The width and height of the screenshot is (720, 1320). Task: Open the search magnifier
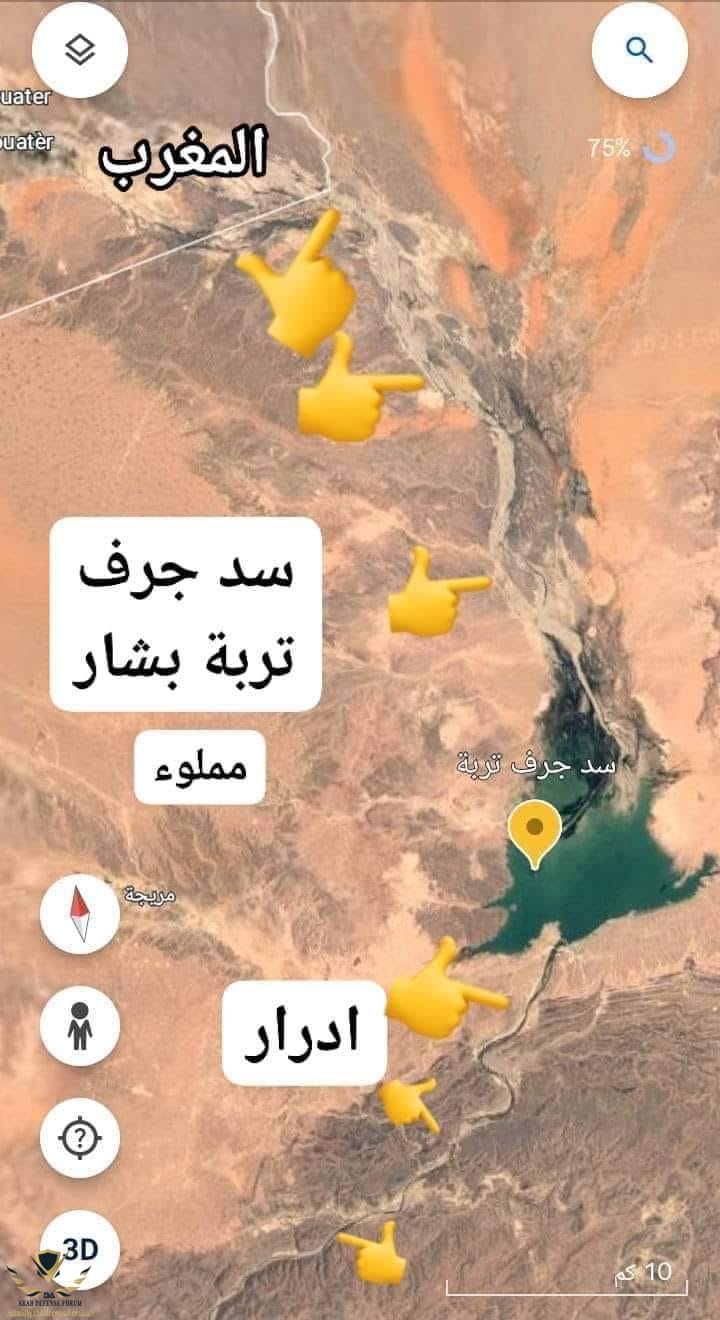[640, 50]
